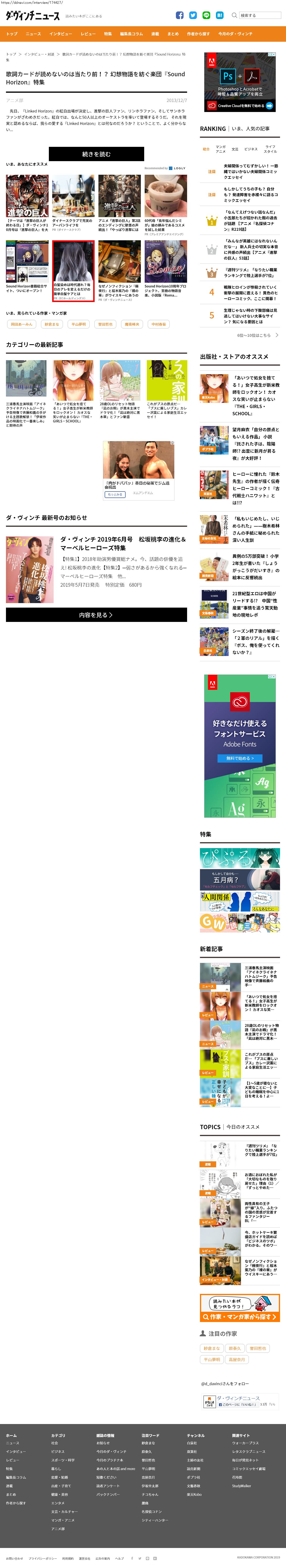
Task: Share the page on Facebook
Action: click(x=179, y=15)
